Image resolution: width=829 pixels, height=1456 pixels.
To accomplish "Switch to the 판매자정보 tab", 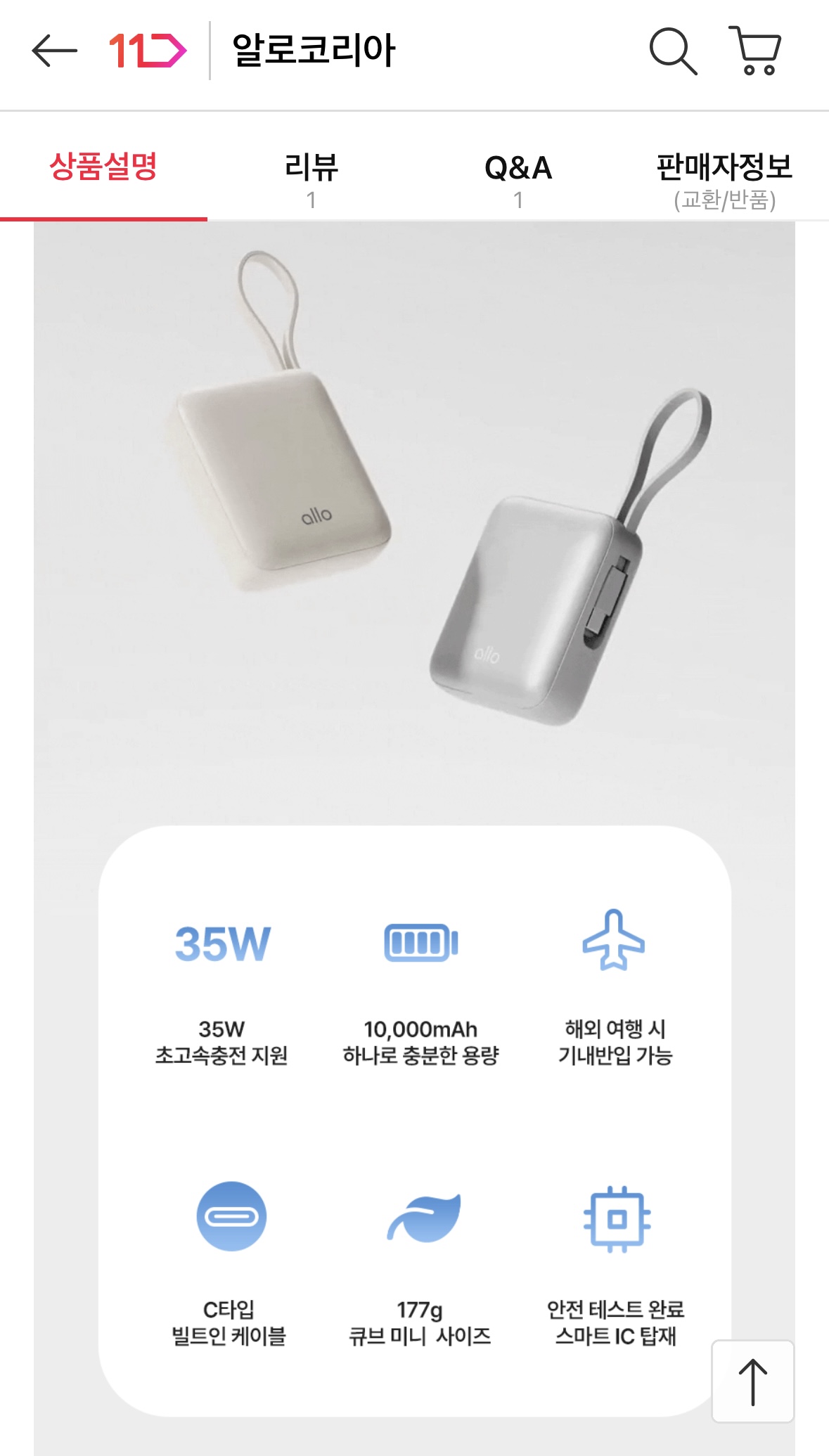I will 724,179.
